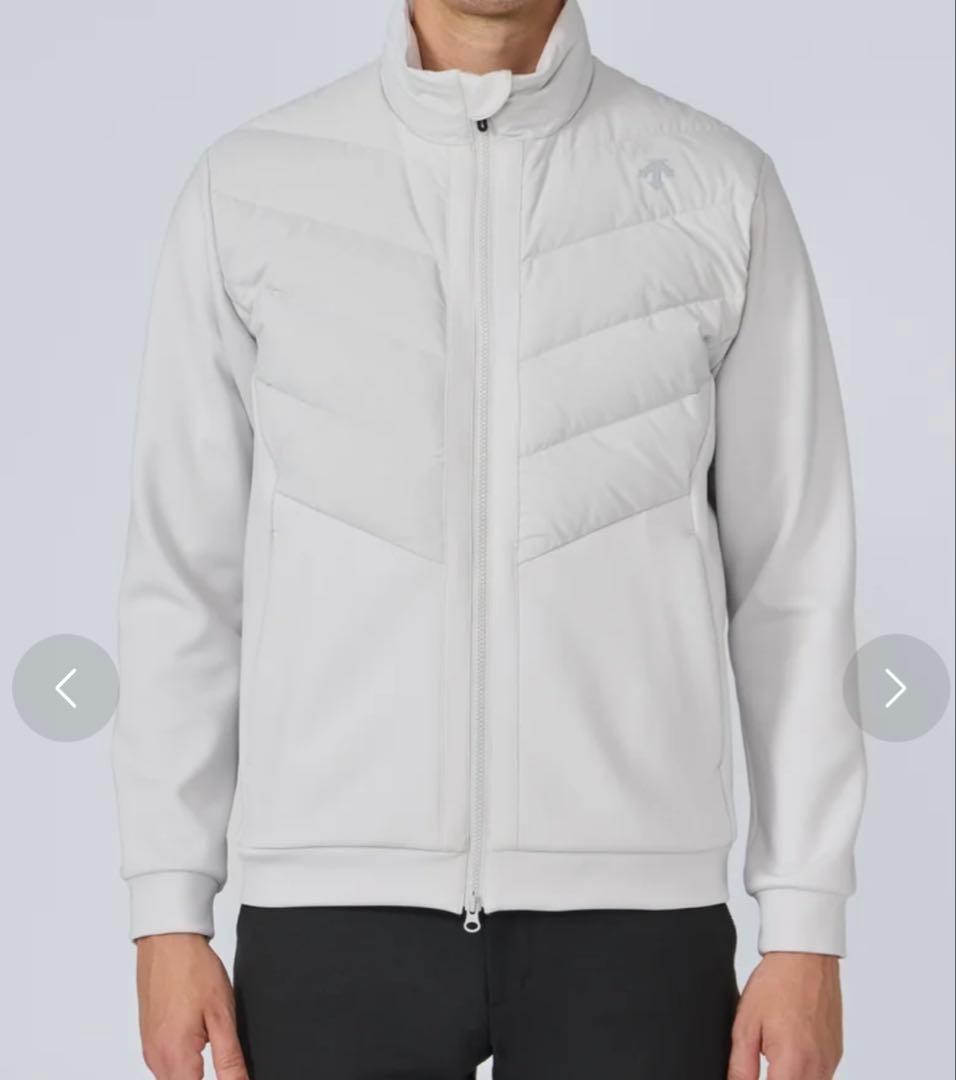Show the next product image
The height and width of the screenshot is (1080, 956).
point(895,688)
